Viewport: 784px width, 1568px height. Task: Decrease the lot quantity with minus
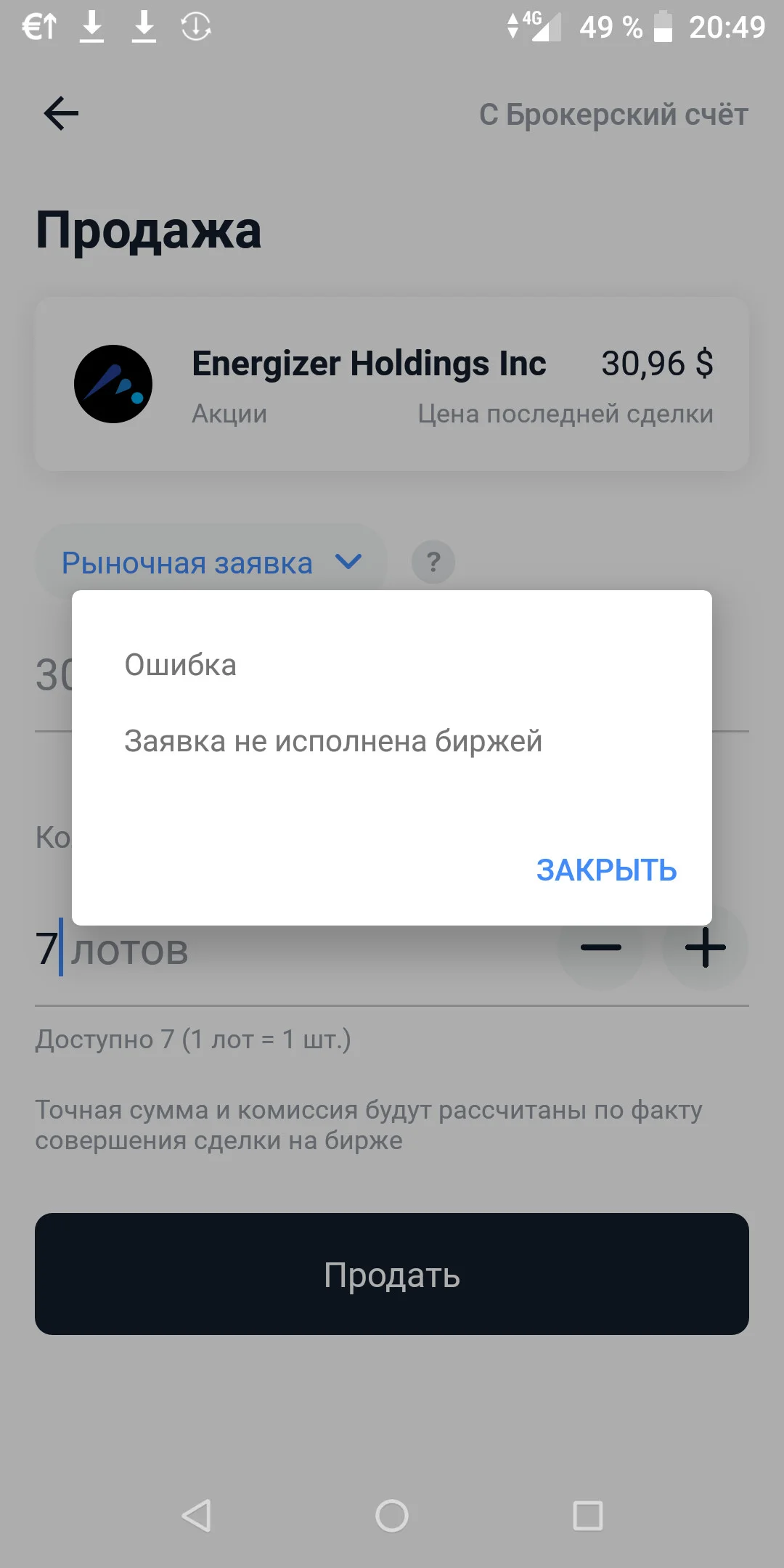coord(600,947)
